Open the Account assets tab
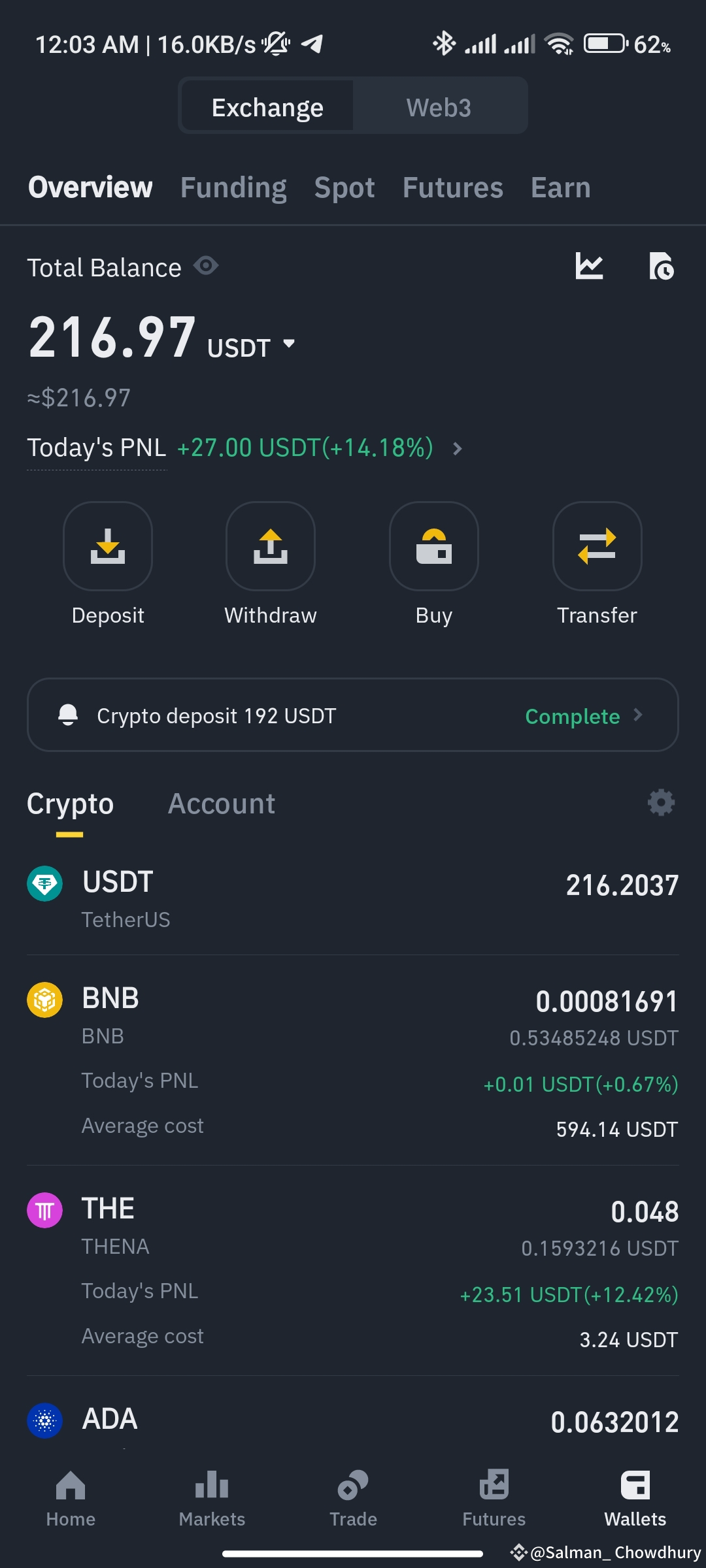The width and height of the screenshot is (706, 1568). 221,803
